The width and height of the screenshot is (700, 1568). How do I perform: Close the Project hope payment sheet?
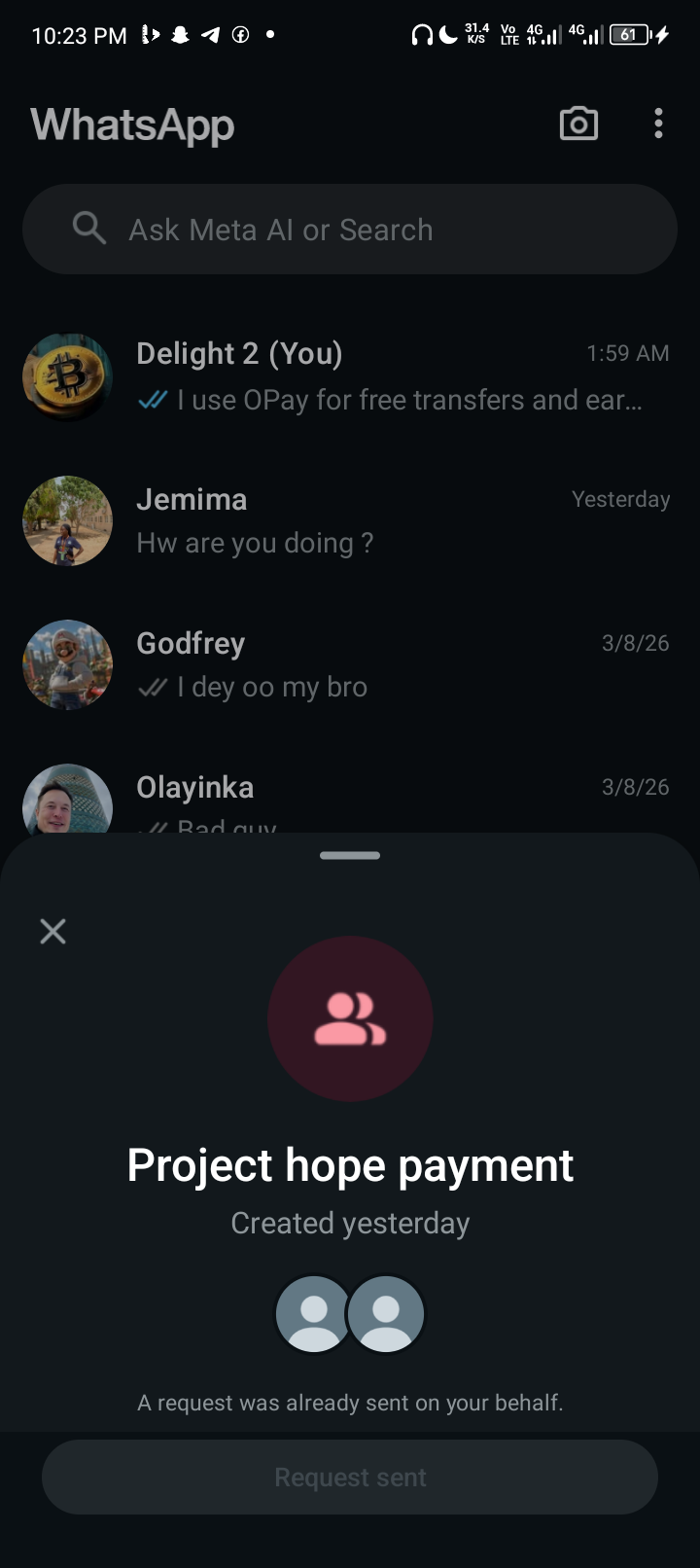(x=53, y=931)
